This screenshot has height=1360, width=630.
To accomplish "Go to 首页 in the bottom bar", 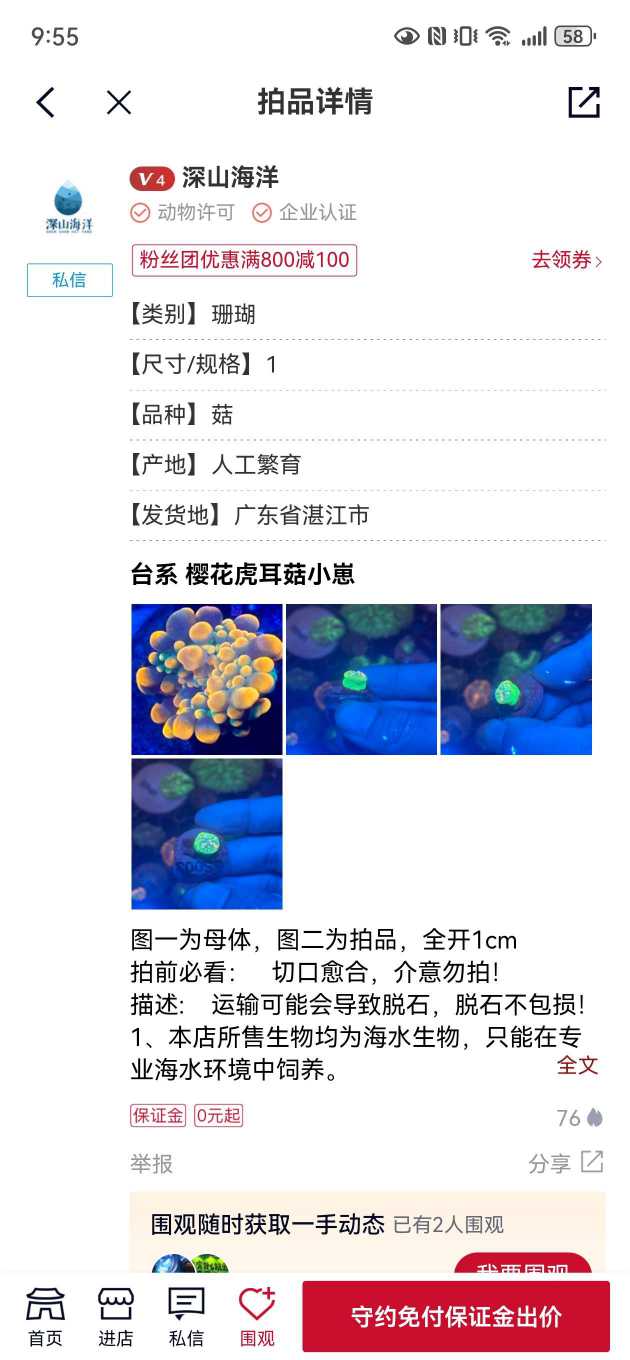I will coord(45,1316).
